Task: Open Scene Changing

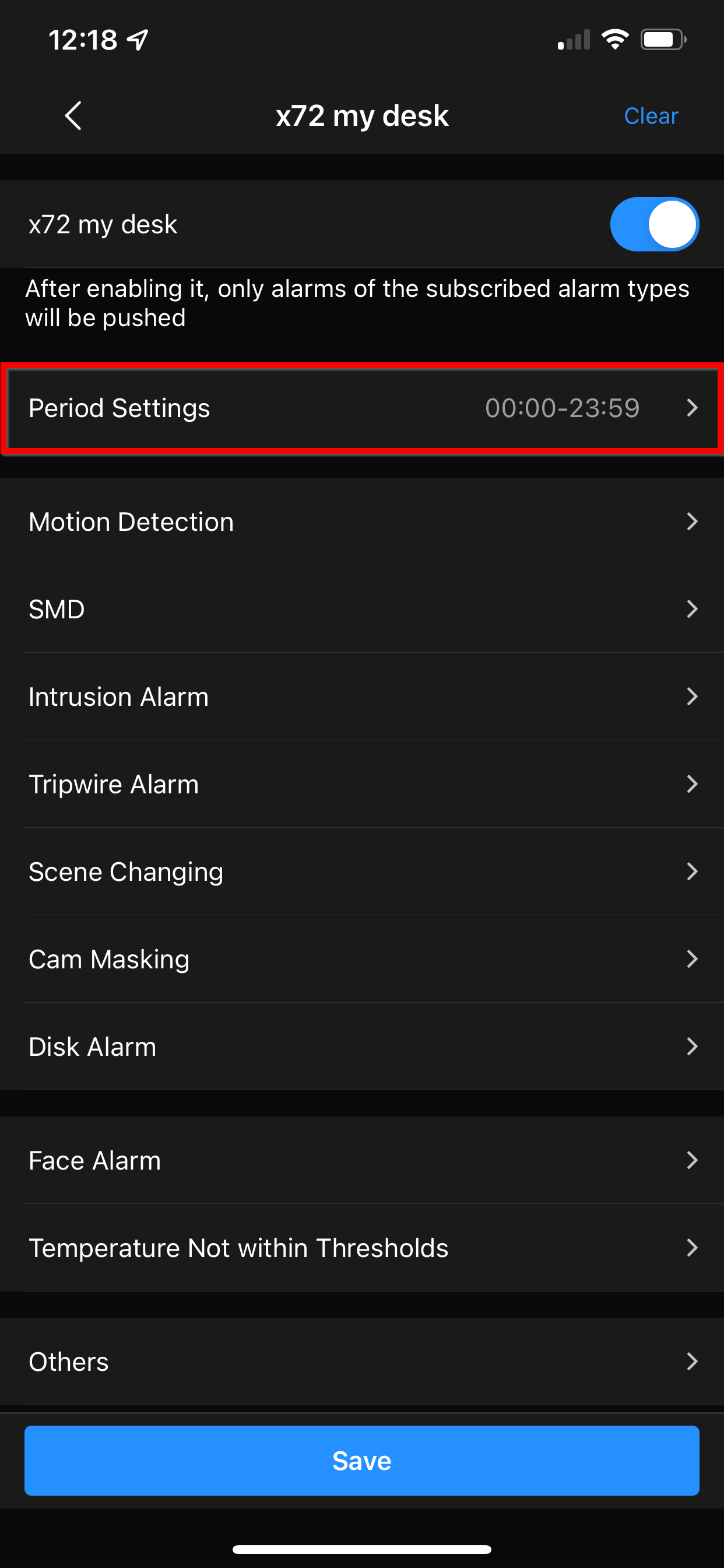Action: pyautogui.click(x=362, y=871)
